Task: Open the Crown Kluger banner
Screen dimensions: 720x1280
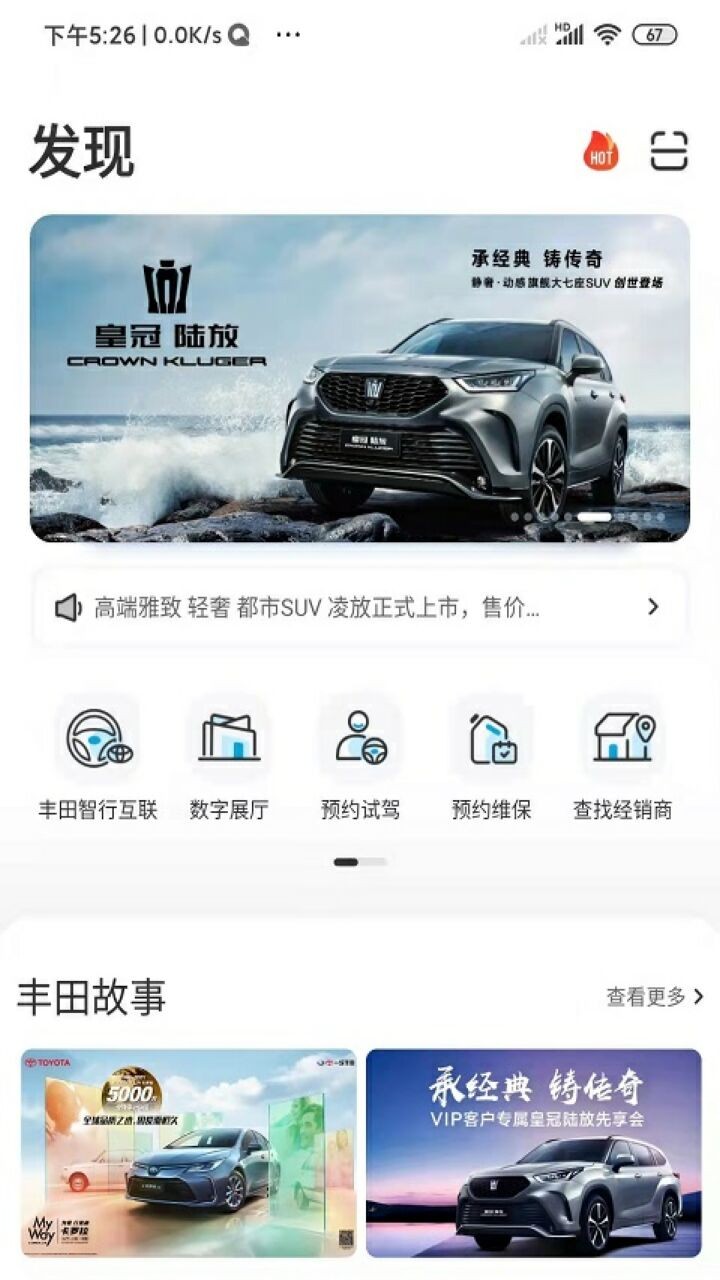Action: [x=360, y=378]
